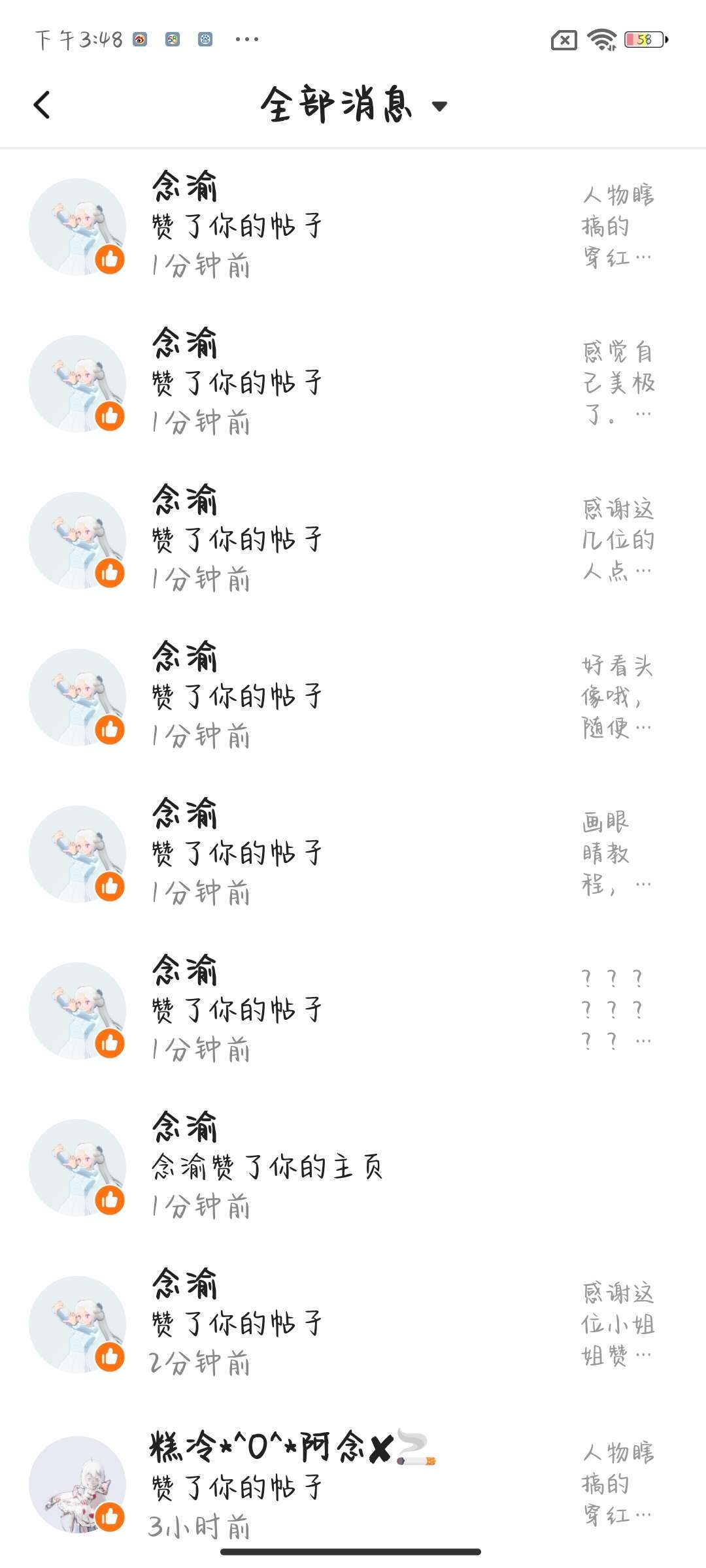The width and height of the screenshot is (706, 1568).
Task: Open 念渝's like on post 好看头像哦
Action: pos(353,697)
